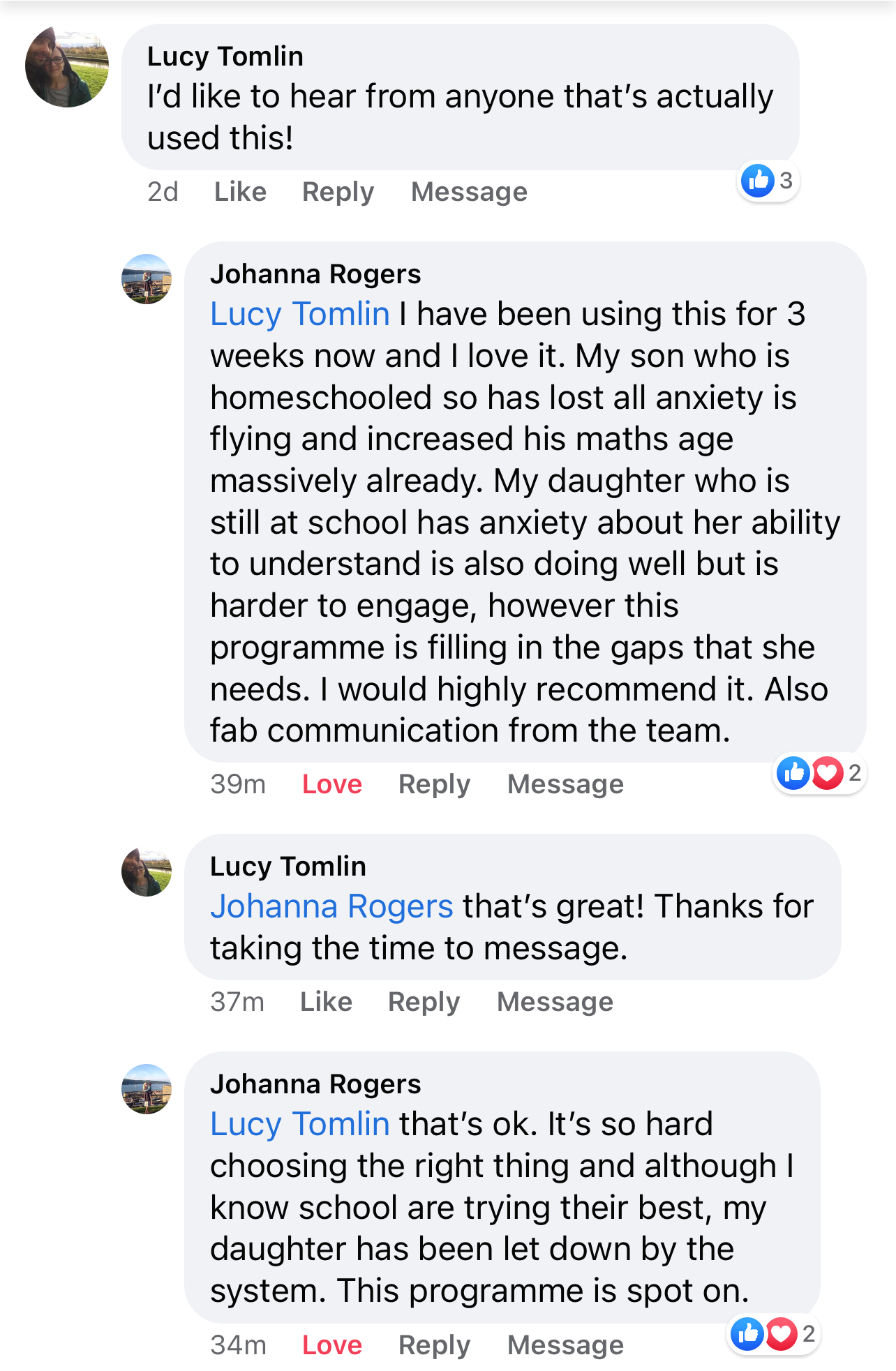Reply to Lucy Tomlin's 37m comment
The image size is (896, 1371).
tap(424, 1002)
